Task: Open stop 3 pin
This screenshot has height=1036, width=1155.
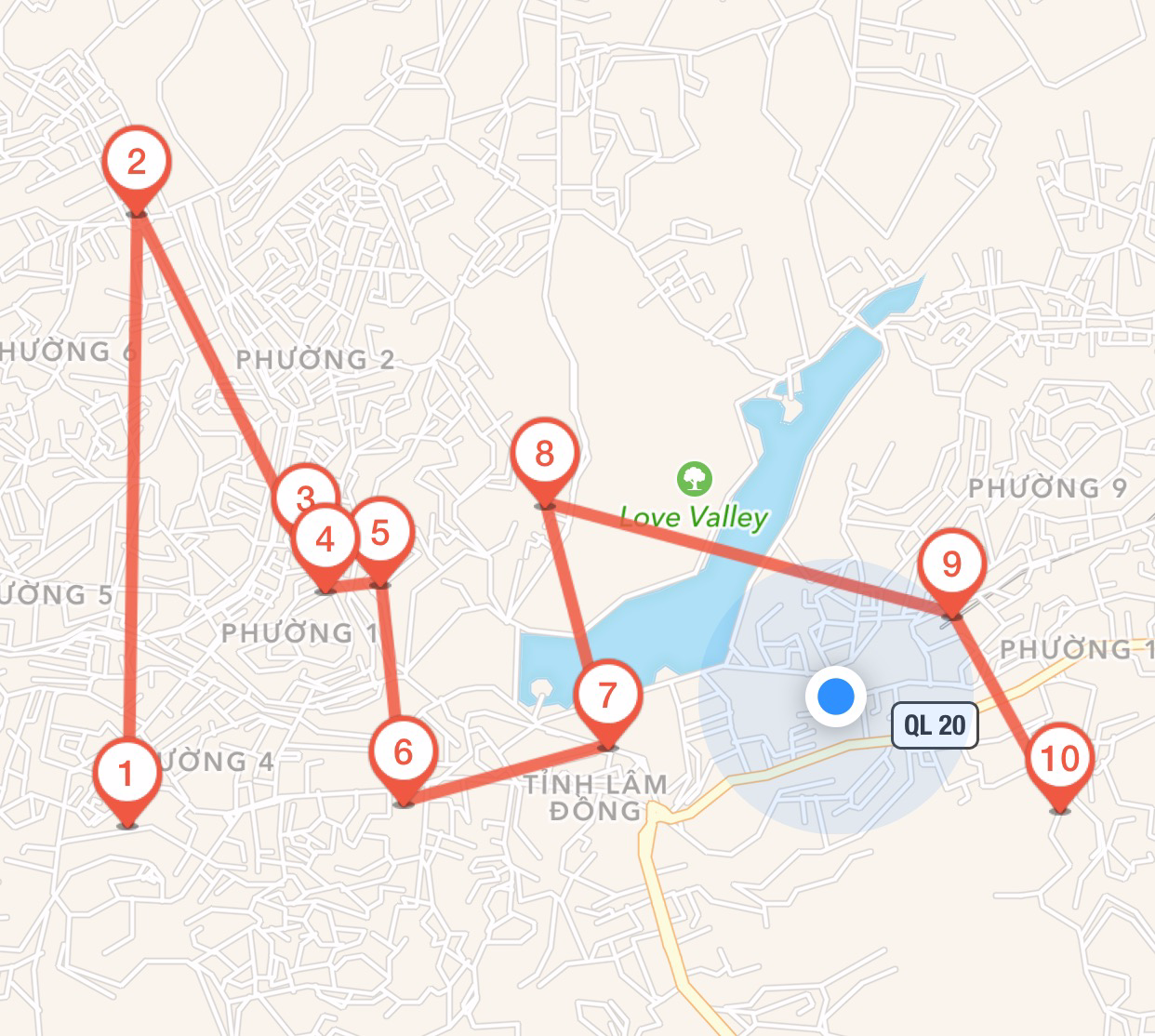Action: pyautogui.click(x=299, y=489)
